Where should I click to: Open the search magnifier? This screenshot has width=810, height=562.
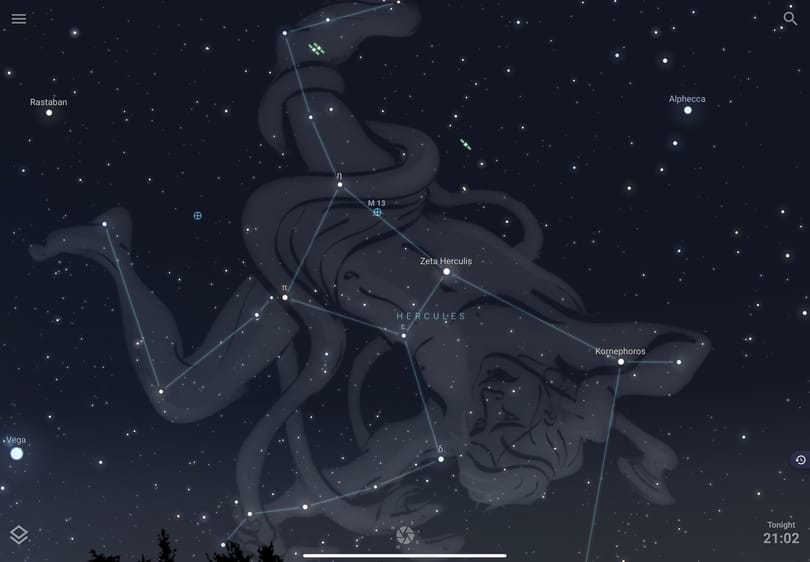click(790, 19)
